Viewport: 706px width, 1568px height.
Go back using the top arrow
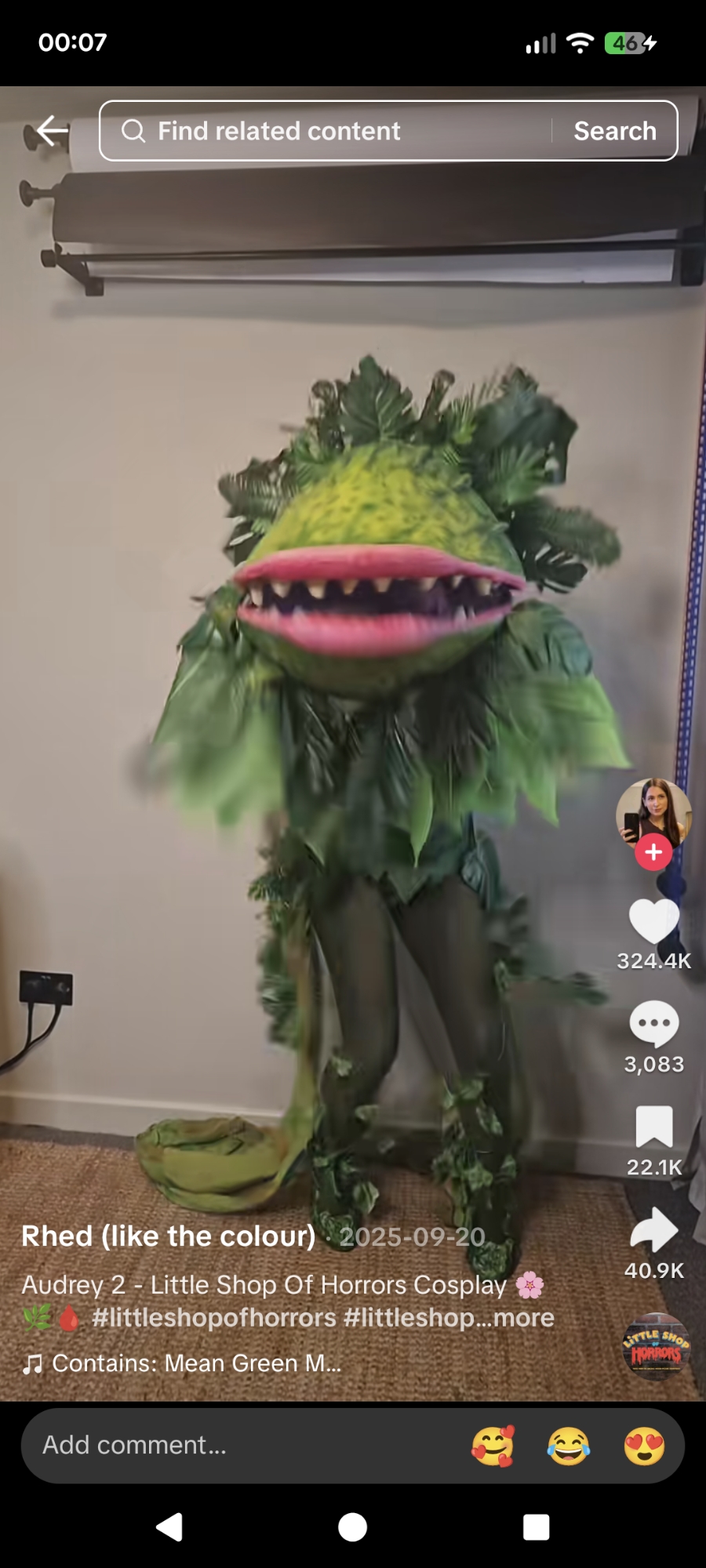(52, 131)
